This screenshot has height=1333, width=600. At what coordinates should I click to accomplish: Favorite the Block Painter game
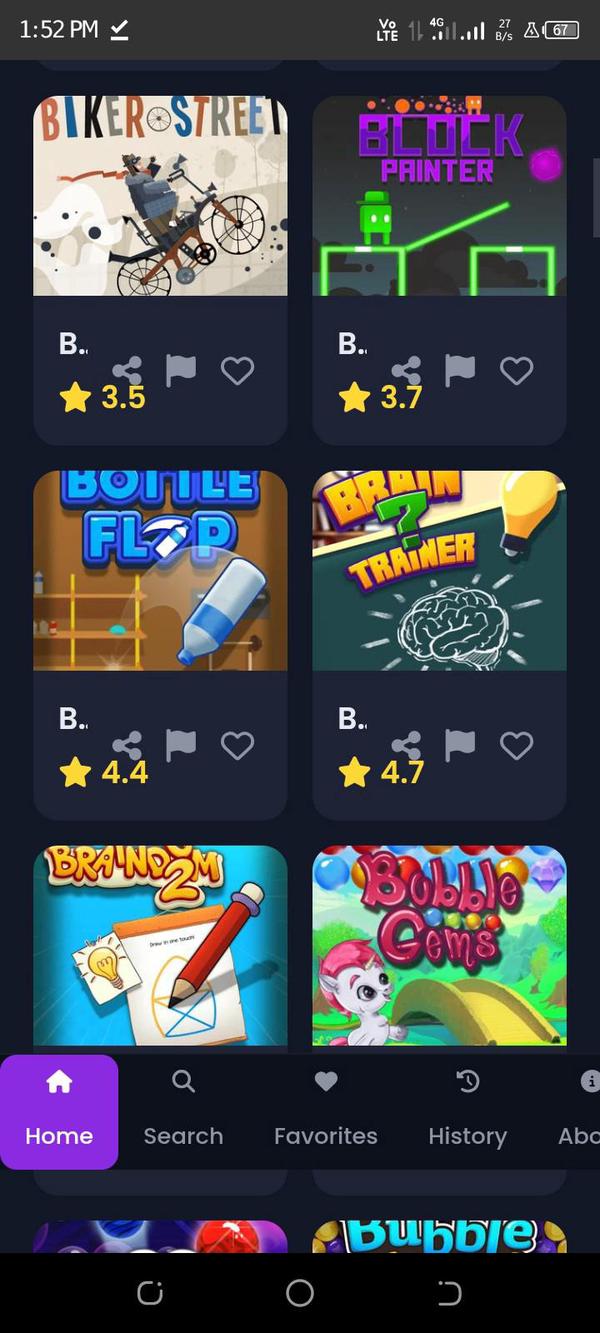(x=516, y=372)
